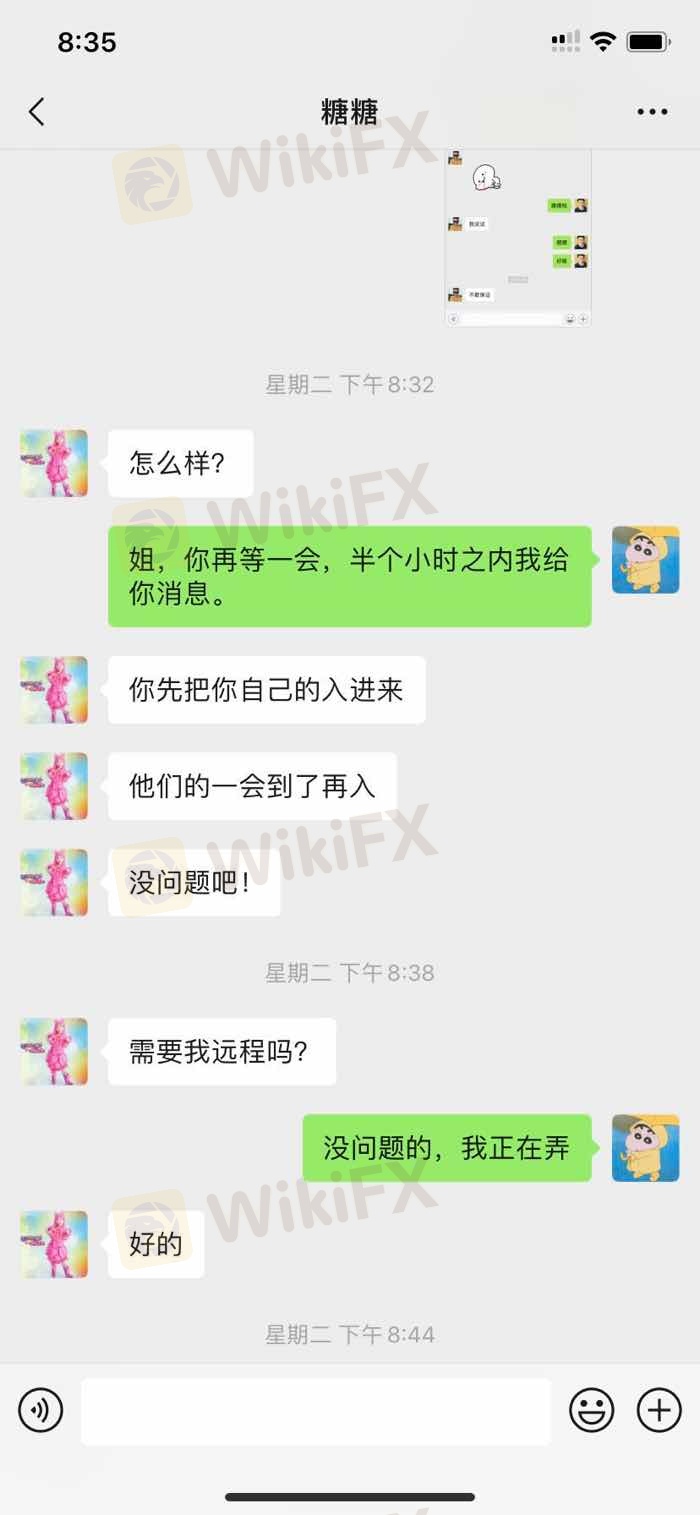Go back from the 糖糖 chat

[37, 112]
